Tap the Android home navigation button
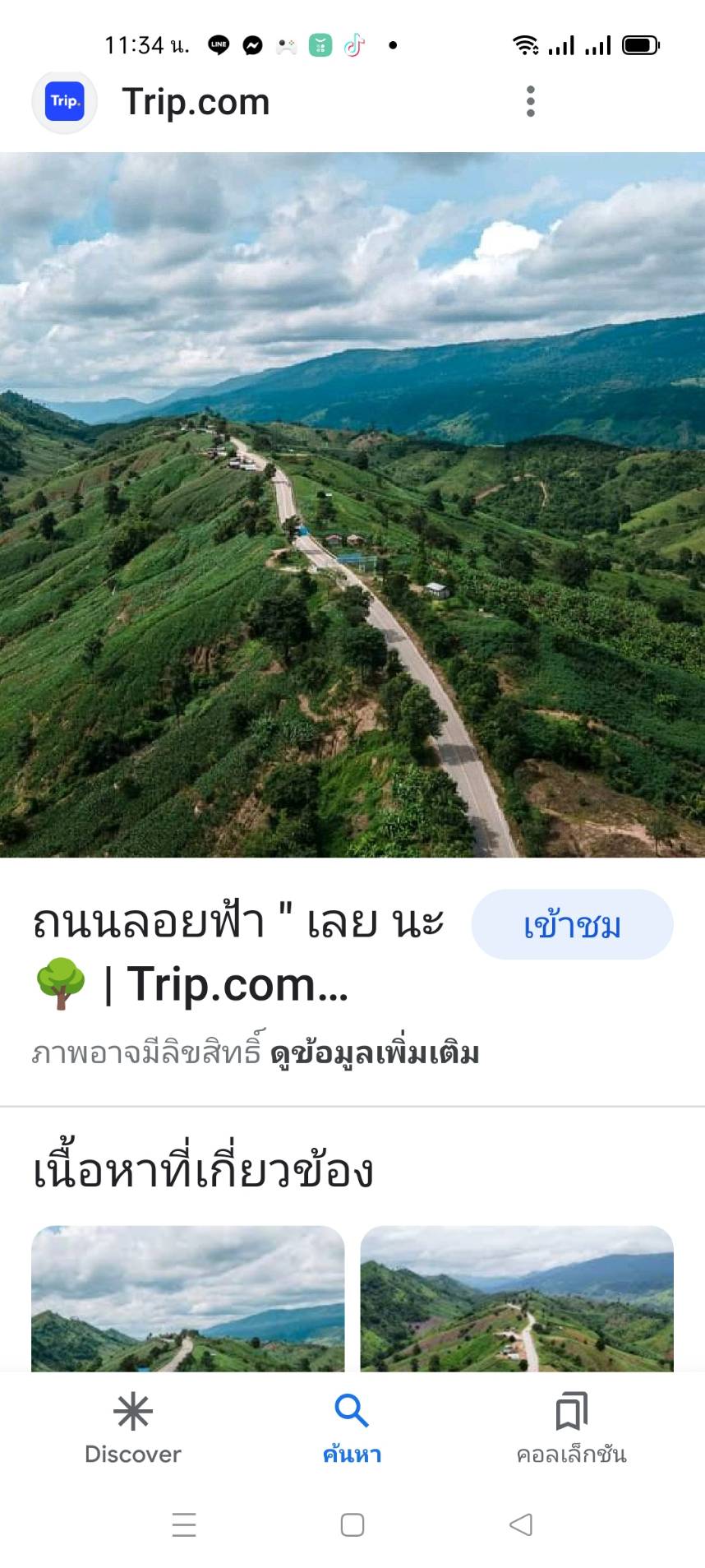Image resolution: width=705 pixels, height=1568 pixels. tap(352, 1525)
